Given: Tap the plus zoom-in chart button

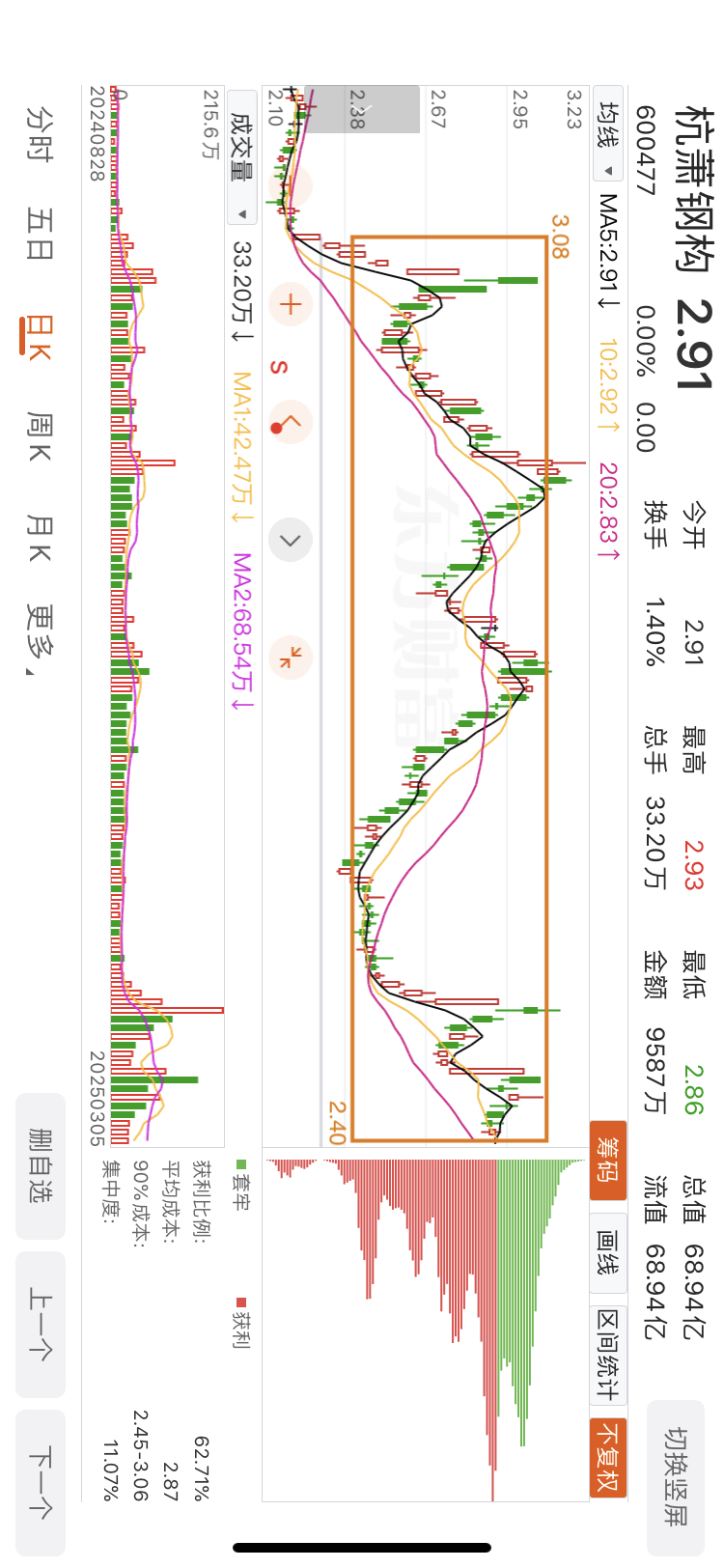Looking at the screenshot, I should point(291,304).
